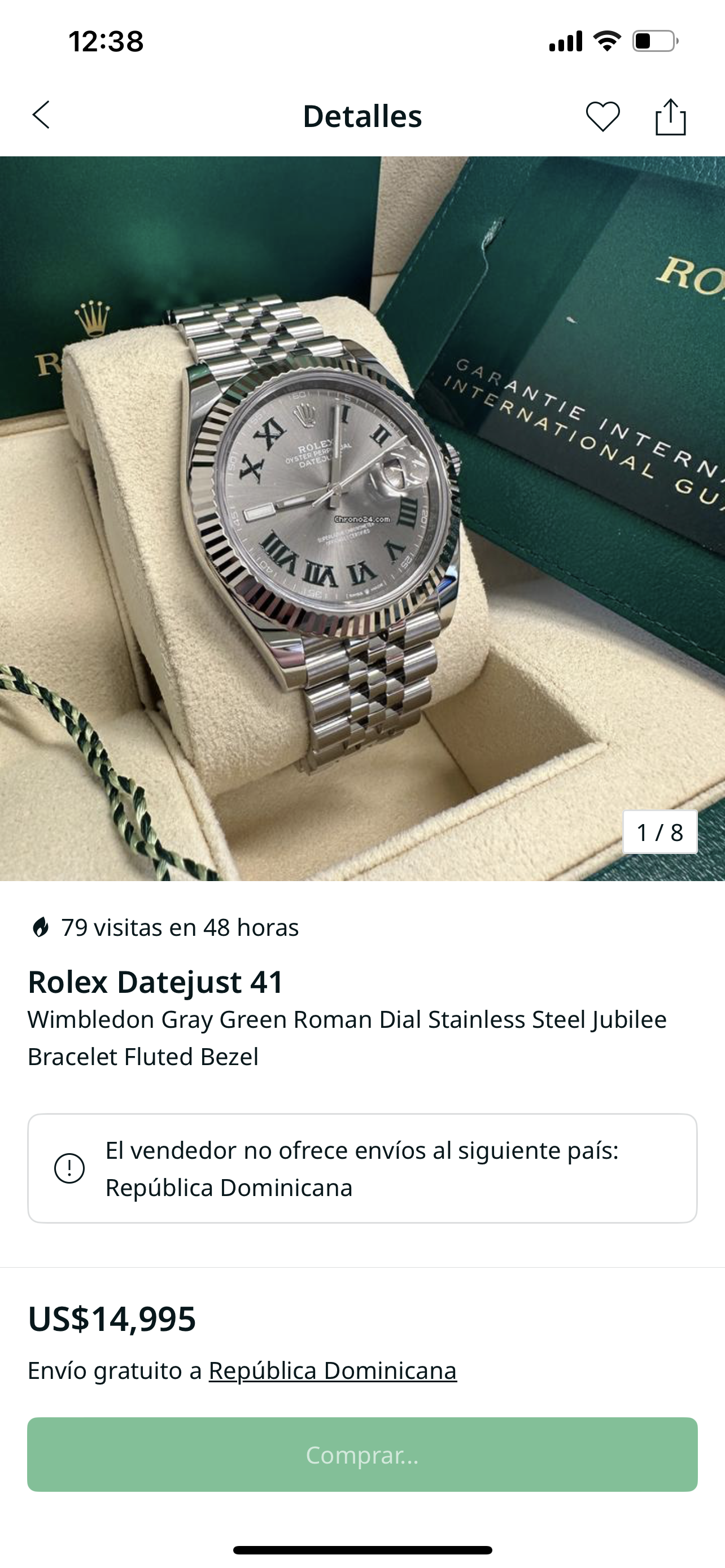Select the Detalles title tab
Screen dimensions: 725x1568
point(362,117)
